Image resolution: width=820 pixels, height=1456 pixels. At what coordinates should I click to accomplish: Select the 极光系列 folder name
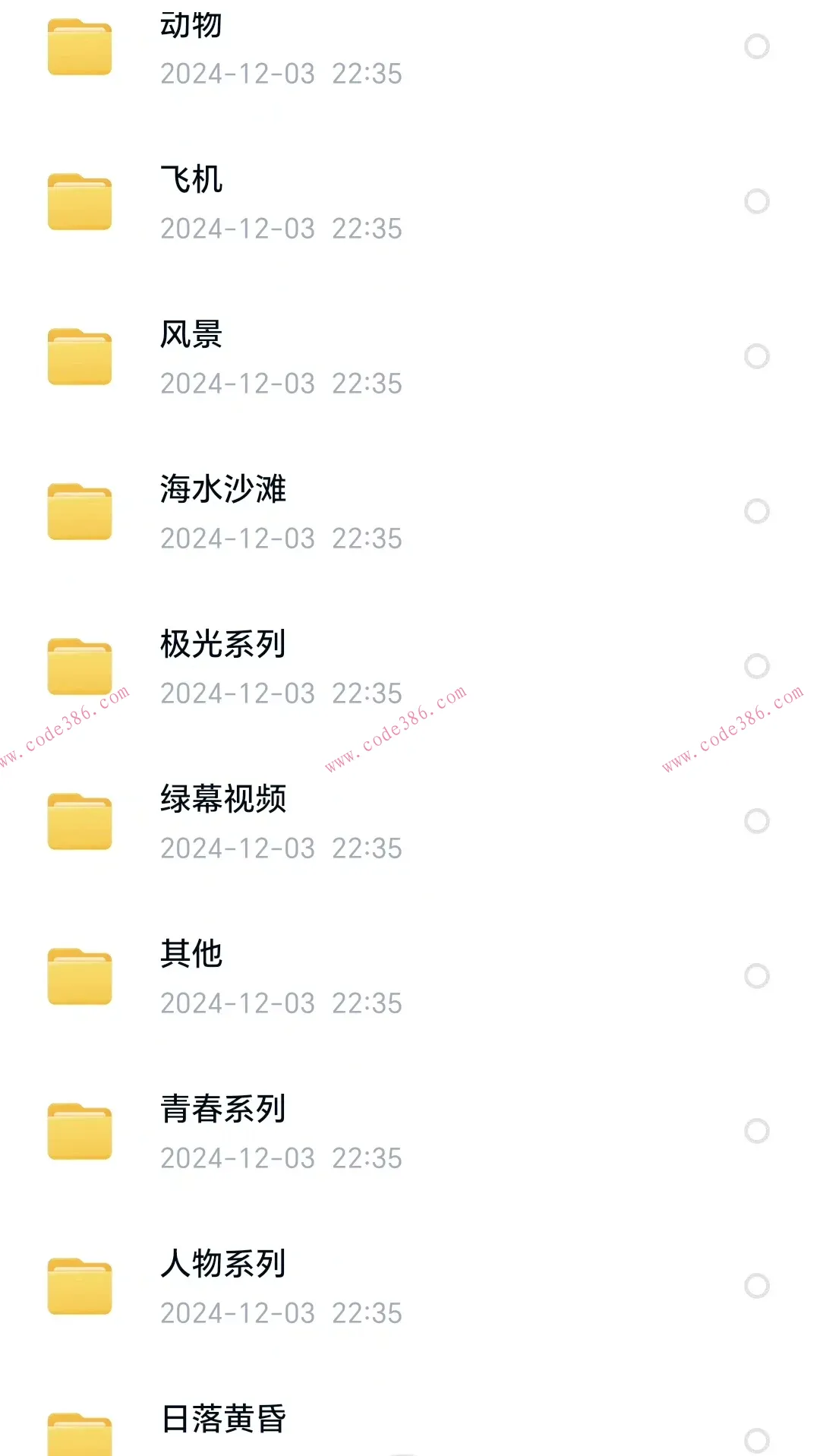221,643
